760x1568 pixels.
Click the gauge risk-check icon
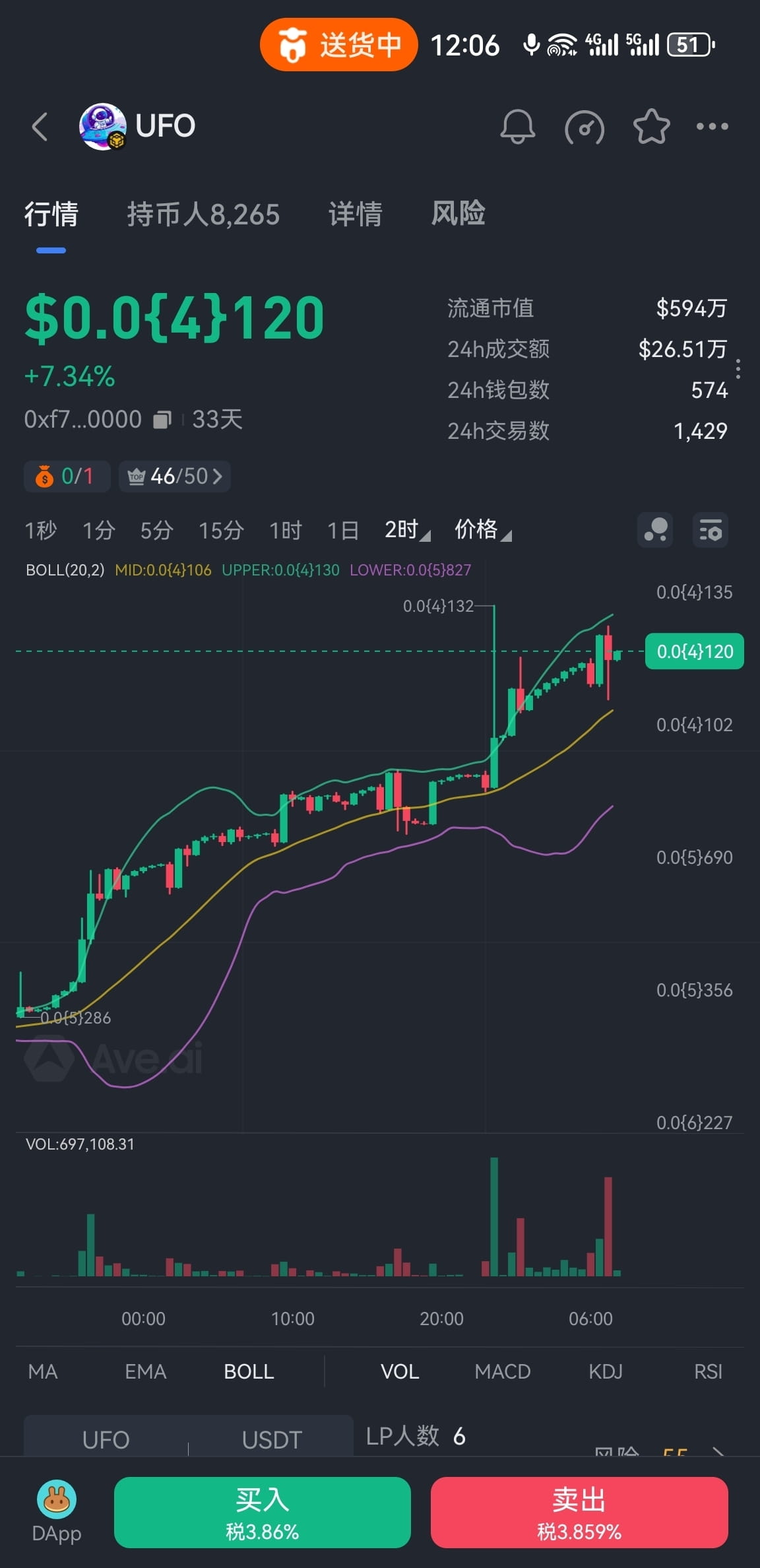[585, 127]
